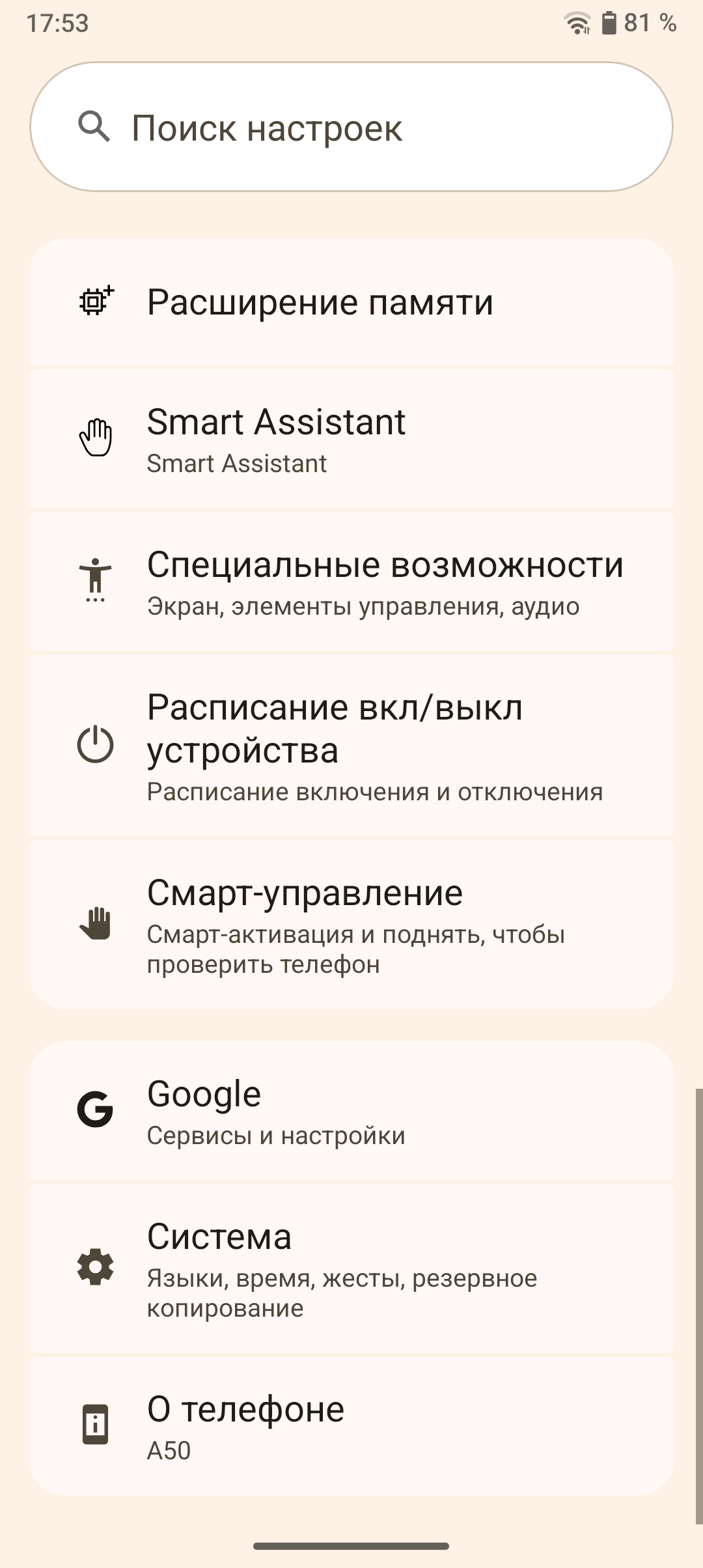Select Смарт-управление
703x1568 pixels.
351,925
